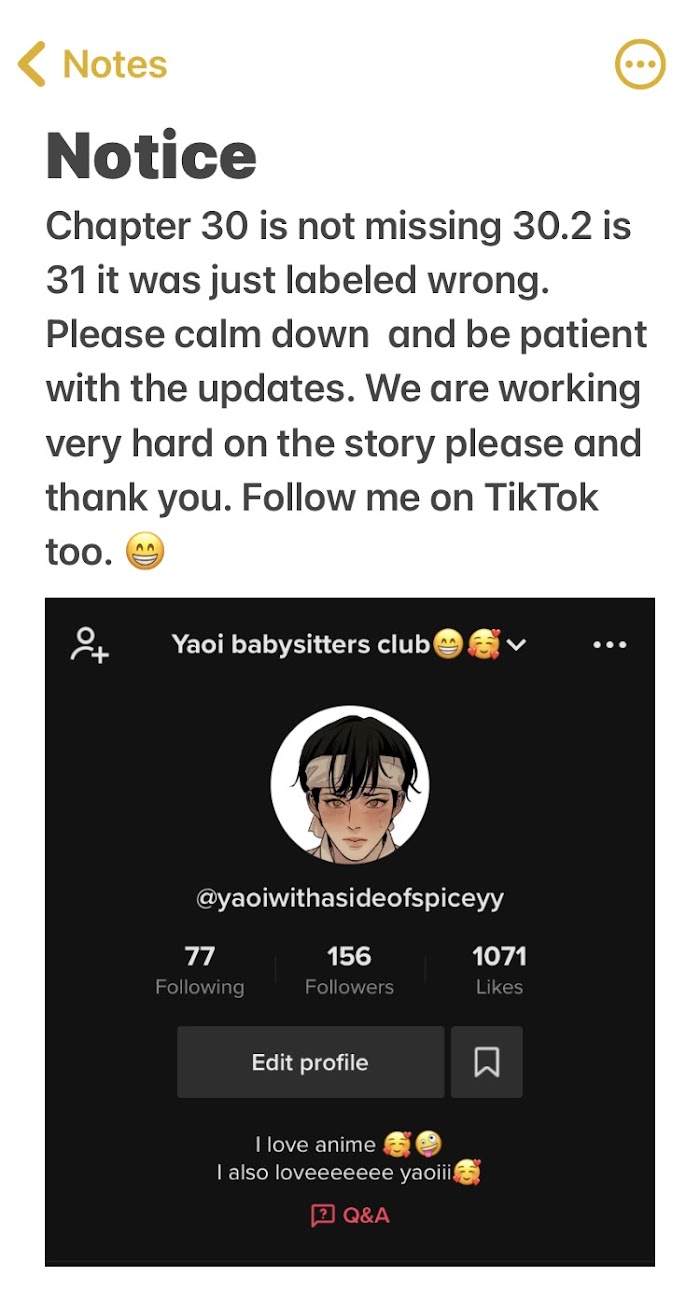Go back to the Notes list
The width and height of the screenshot is (700, 1293).
(x=92, y=65)
